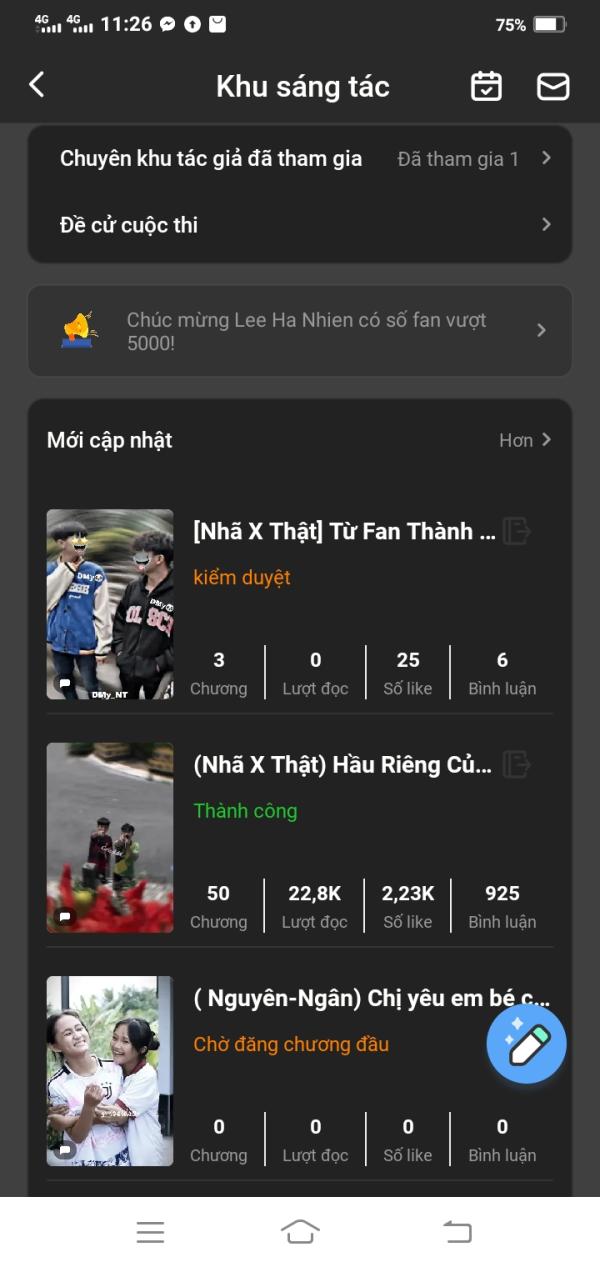
Task: Open Đề cử cuộc thi row
Action: point(300,225)
